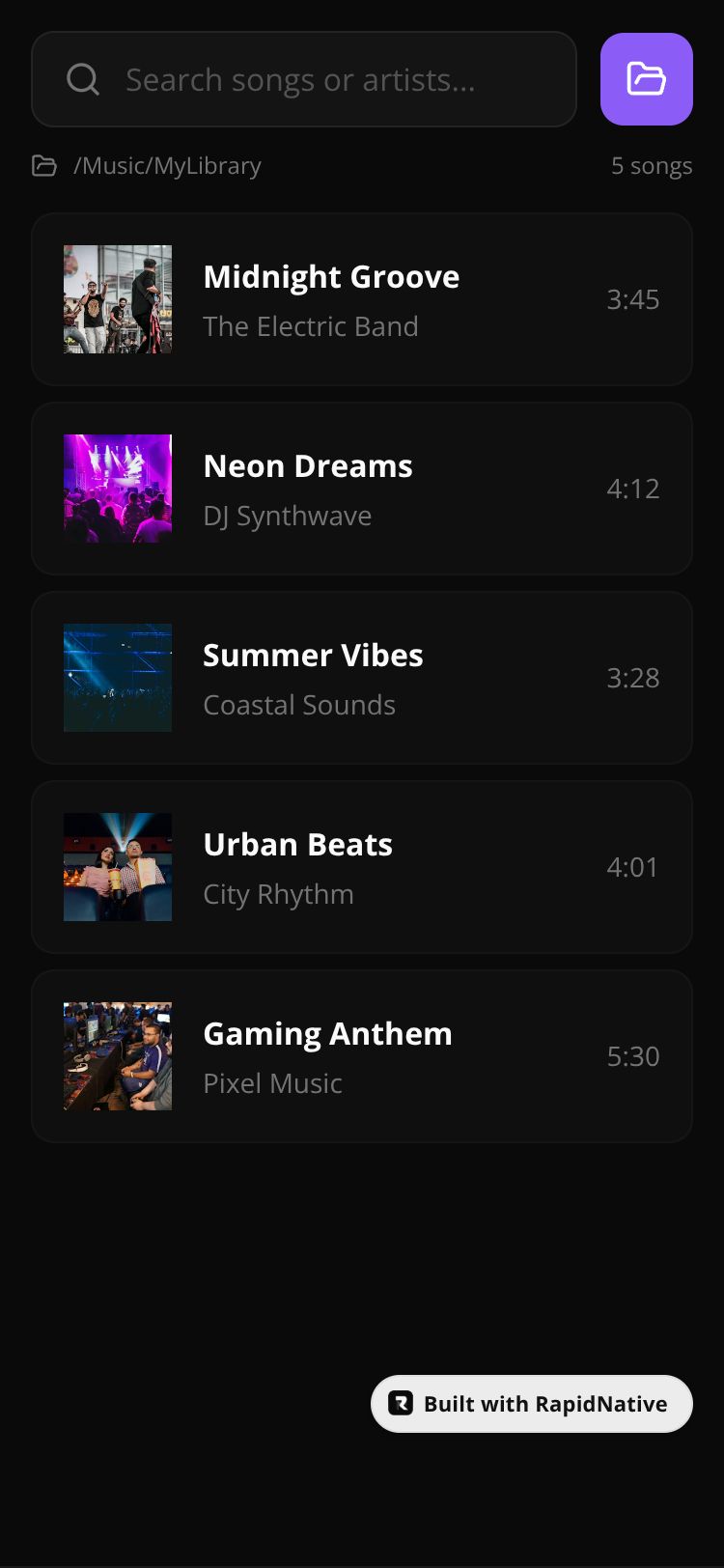724x1568 pixels.
Task: Select the Summer Vibes song
Action: click(x=361, y=678)
